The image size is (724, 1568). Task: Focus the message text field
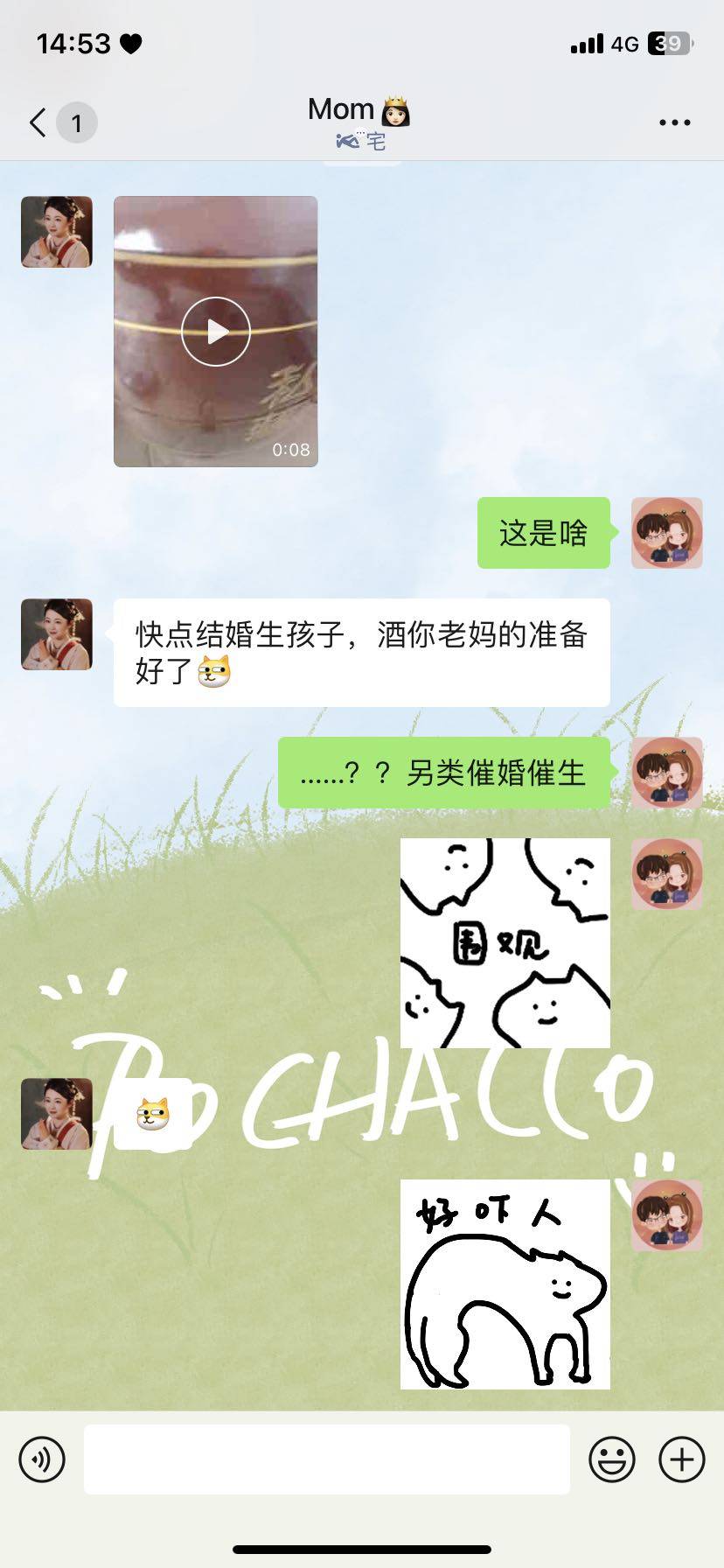click(326, 1459)
